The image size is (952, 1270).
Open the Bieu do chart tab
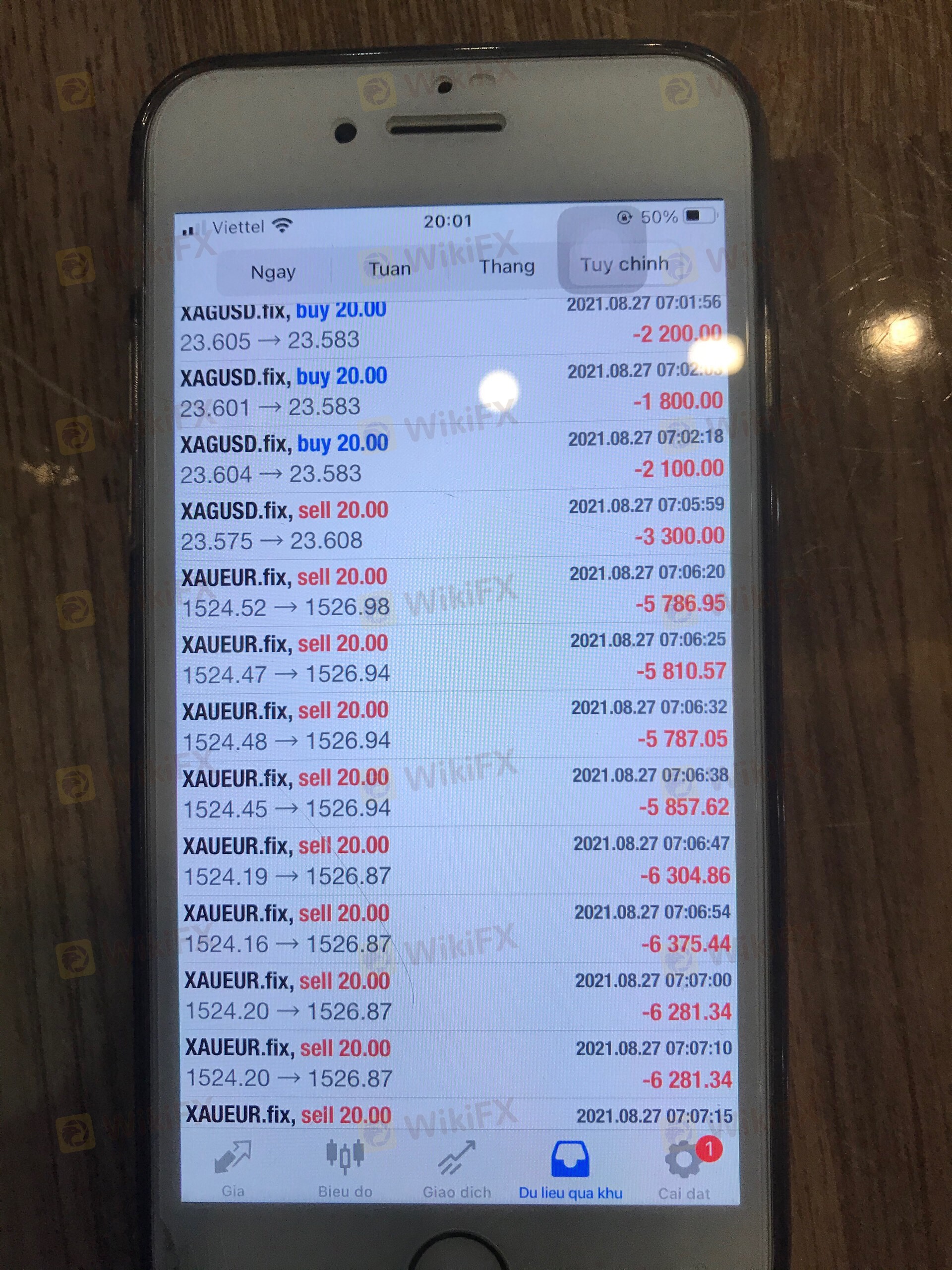click(345, 1172)
